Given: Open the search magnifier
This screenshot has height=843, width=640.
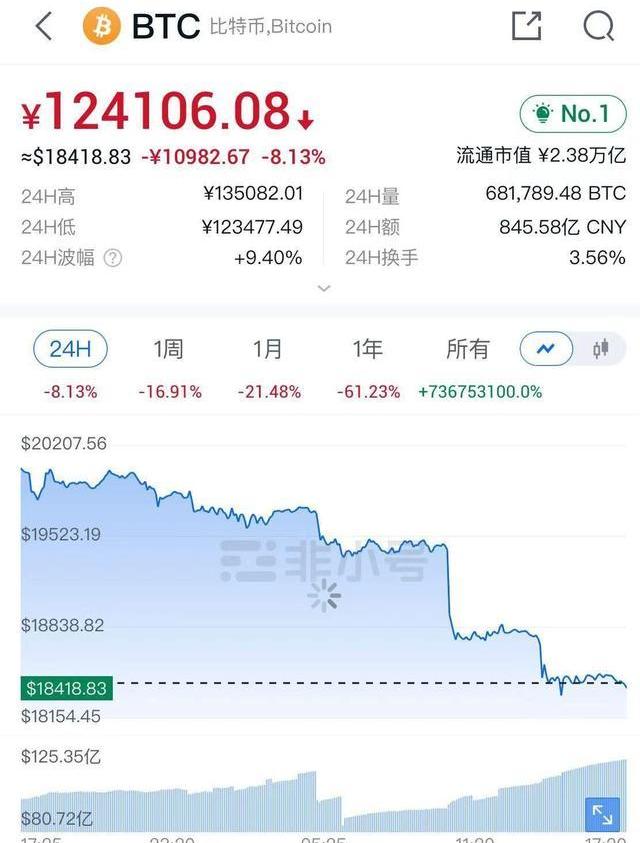Looking at the screenshot, I should coord(598,27).
